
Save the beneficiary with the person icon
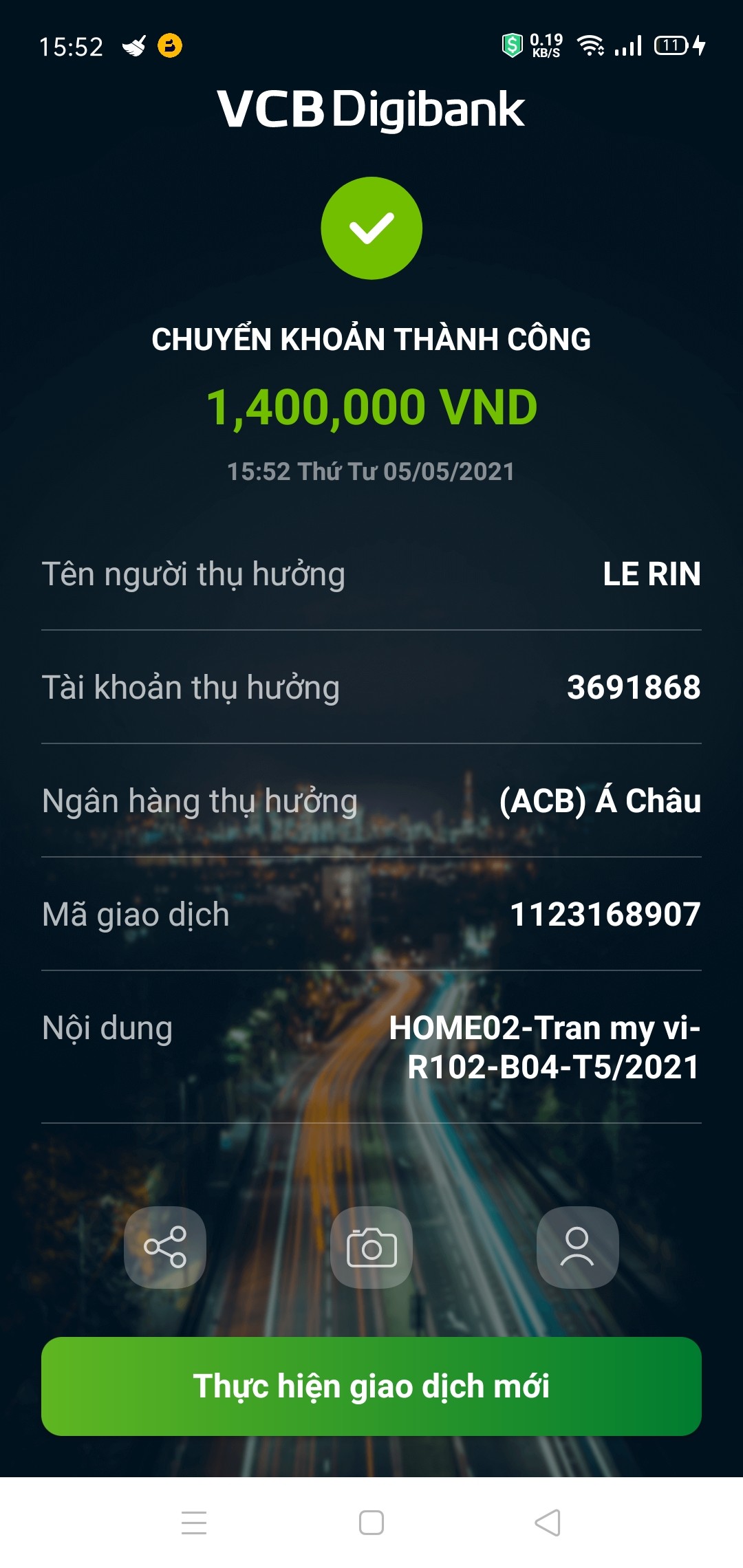click(577, 1247)
